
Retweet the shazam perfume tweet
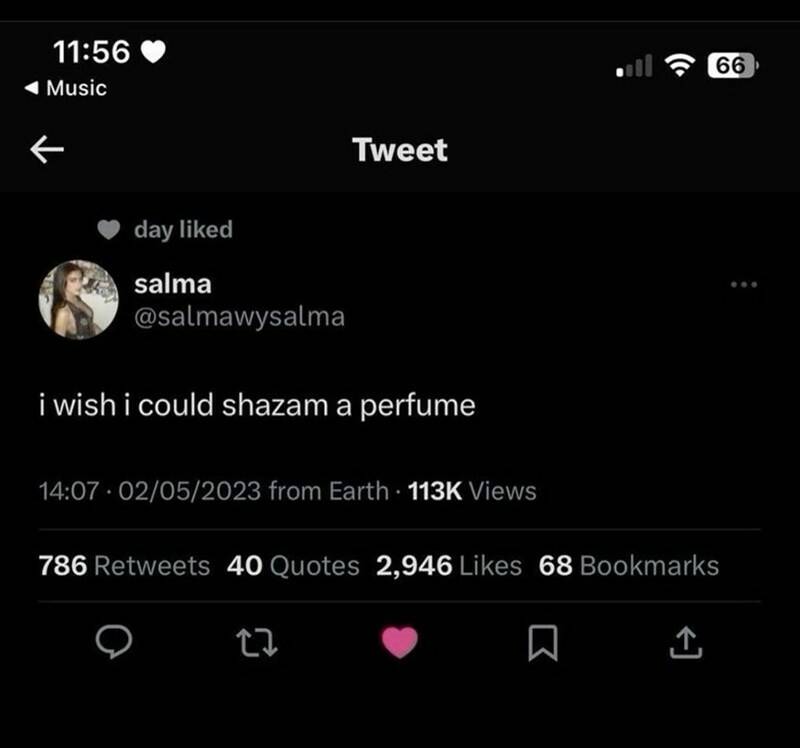(258, 645)
